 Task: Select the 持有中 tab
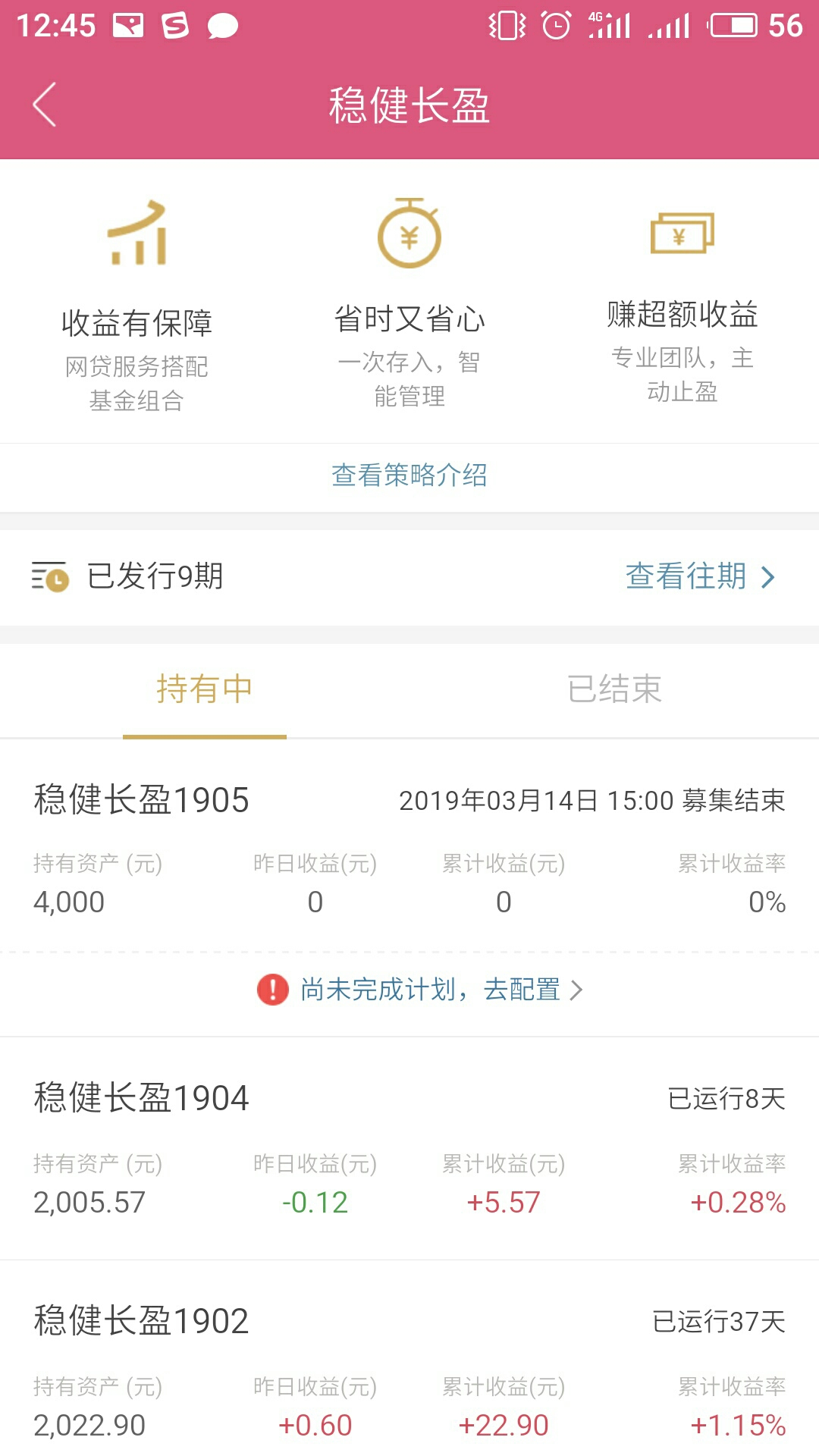coord(205,689)
